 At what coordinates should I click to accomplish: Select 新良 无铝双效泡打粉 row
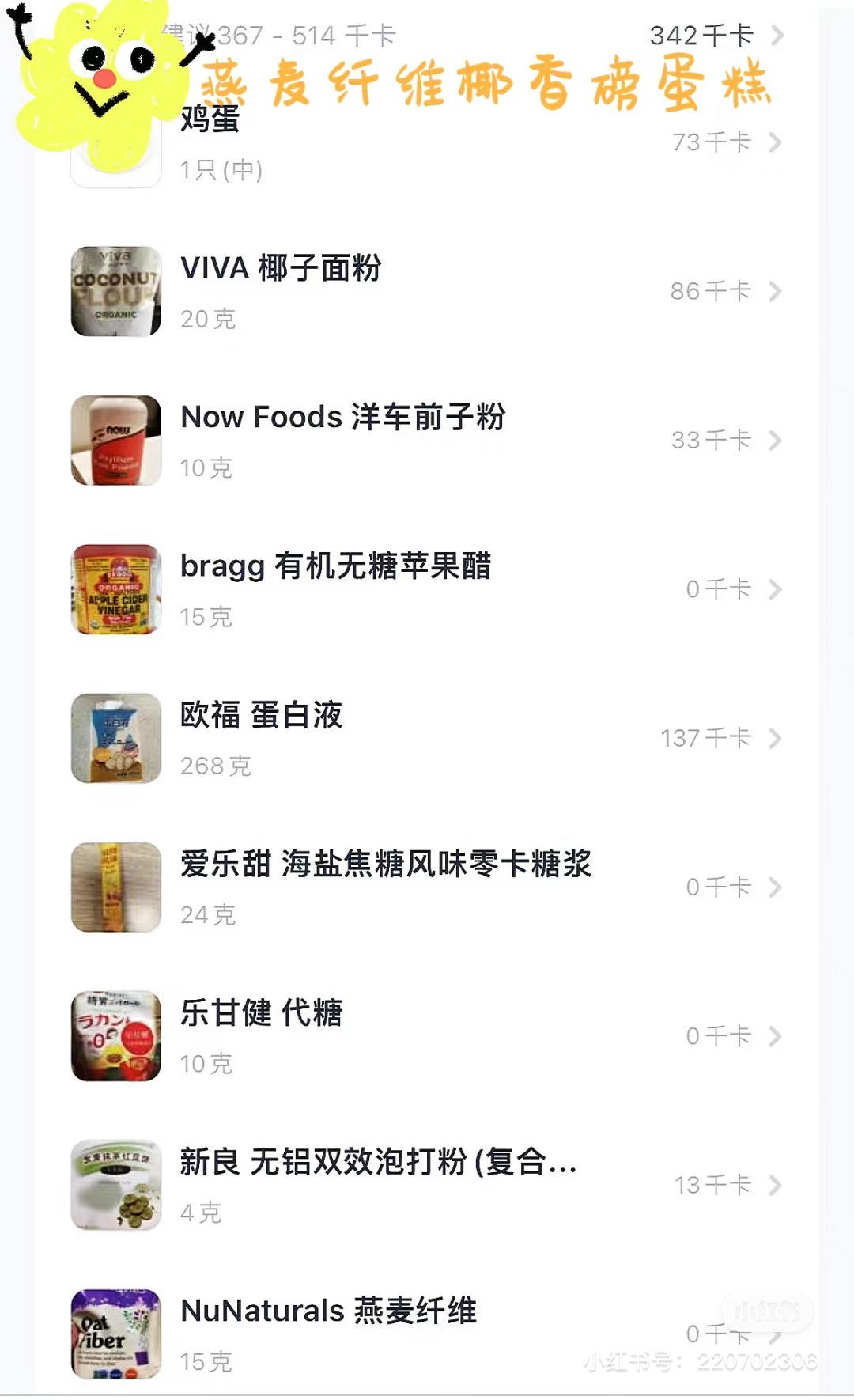(427, 1185)
